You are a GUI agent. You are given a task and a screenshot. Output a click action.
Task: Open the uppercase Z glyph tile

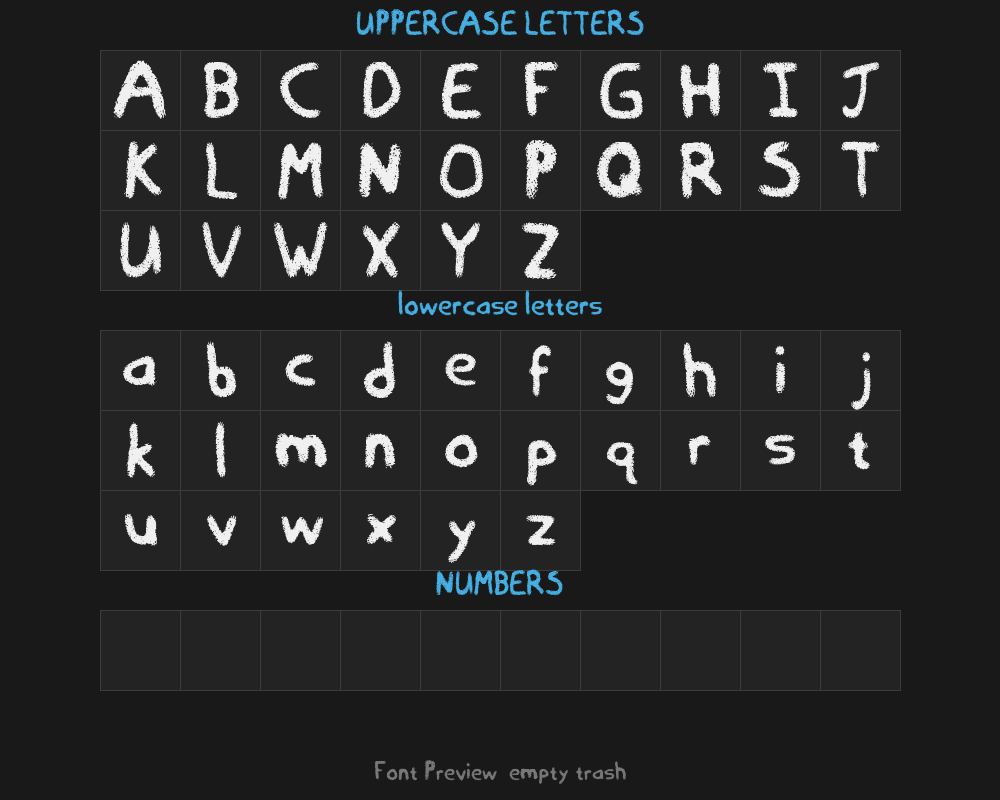point(540,250)
